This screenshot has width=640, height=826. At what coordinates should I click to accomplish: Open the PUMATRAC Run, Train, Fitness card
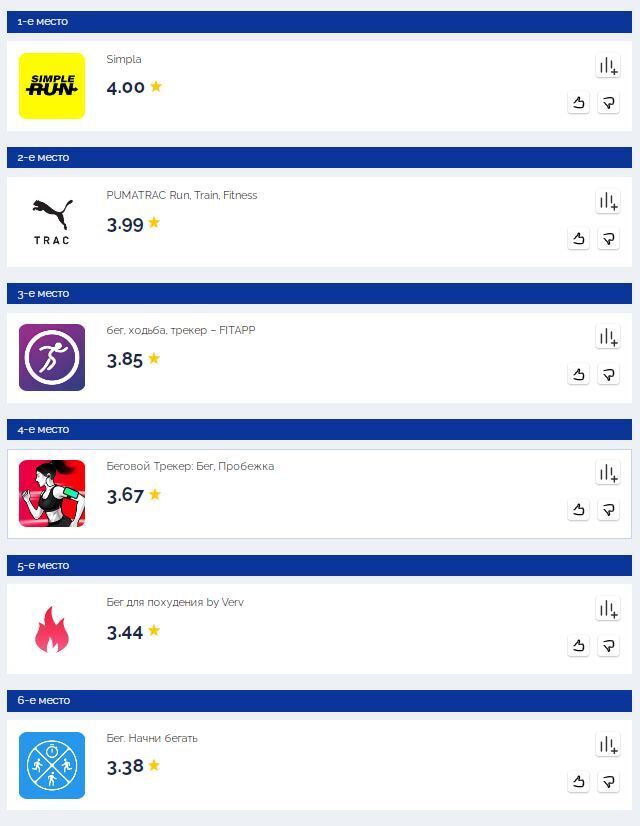coord(182,195)
